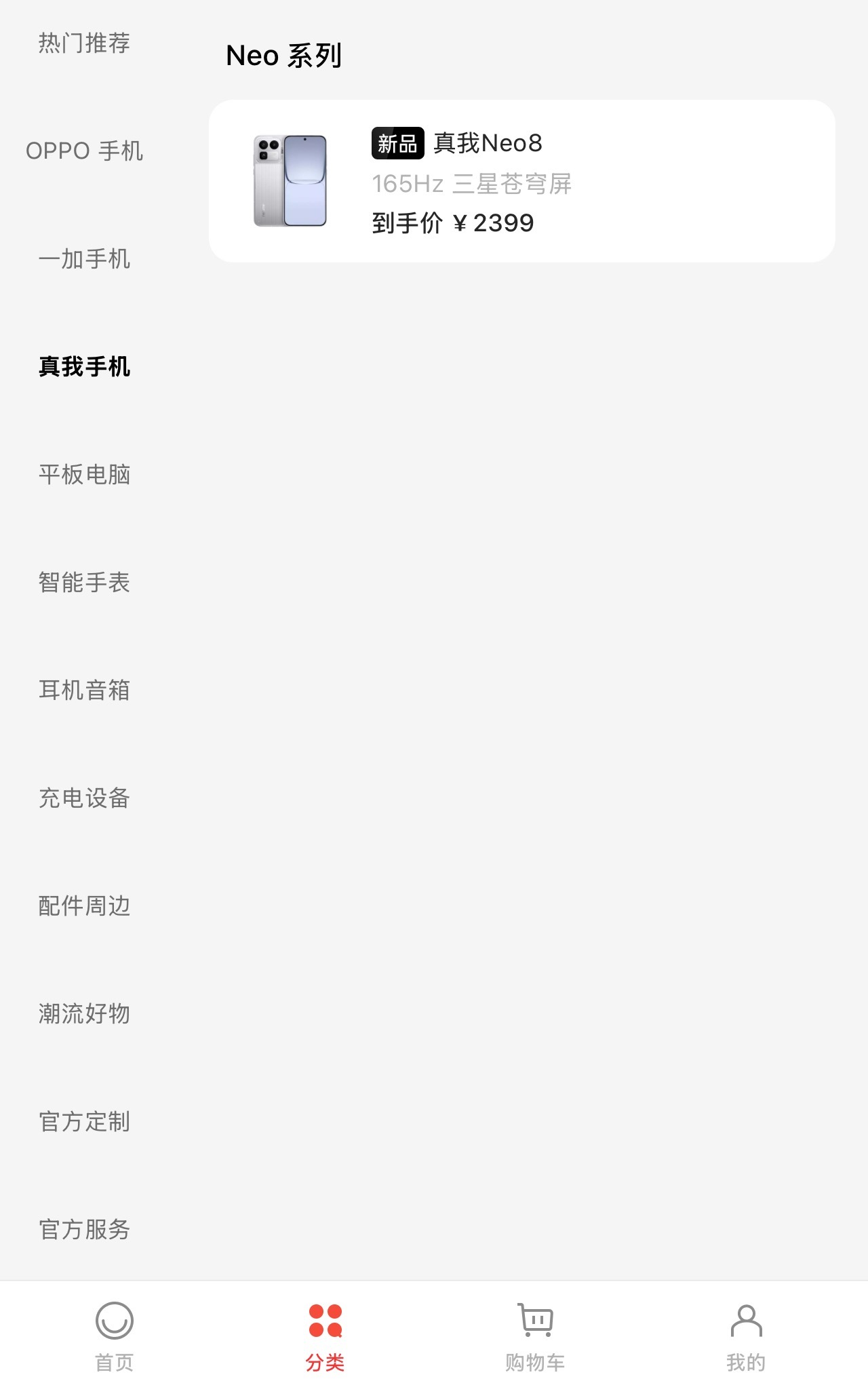The image size is (868, 1381).
Task: Select the 平板电脑 tablet category
Action: [84, 475]
